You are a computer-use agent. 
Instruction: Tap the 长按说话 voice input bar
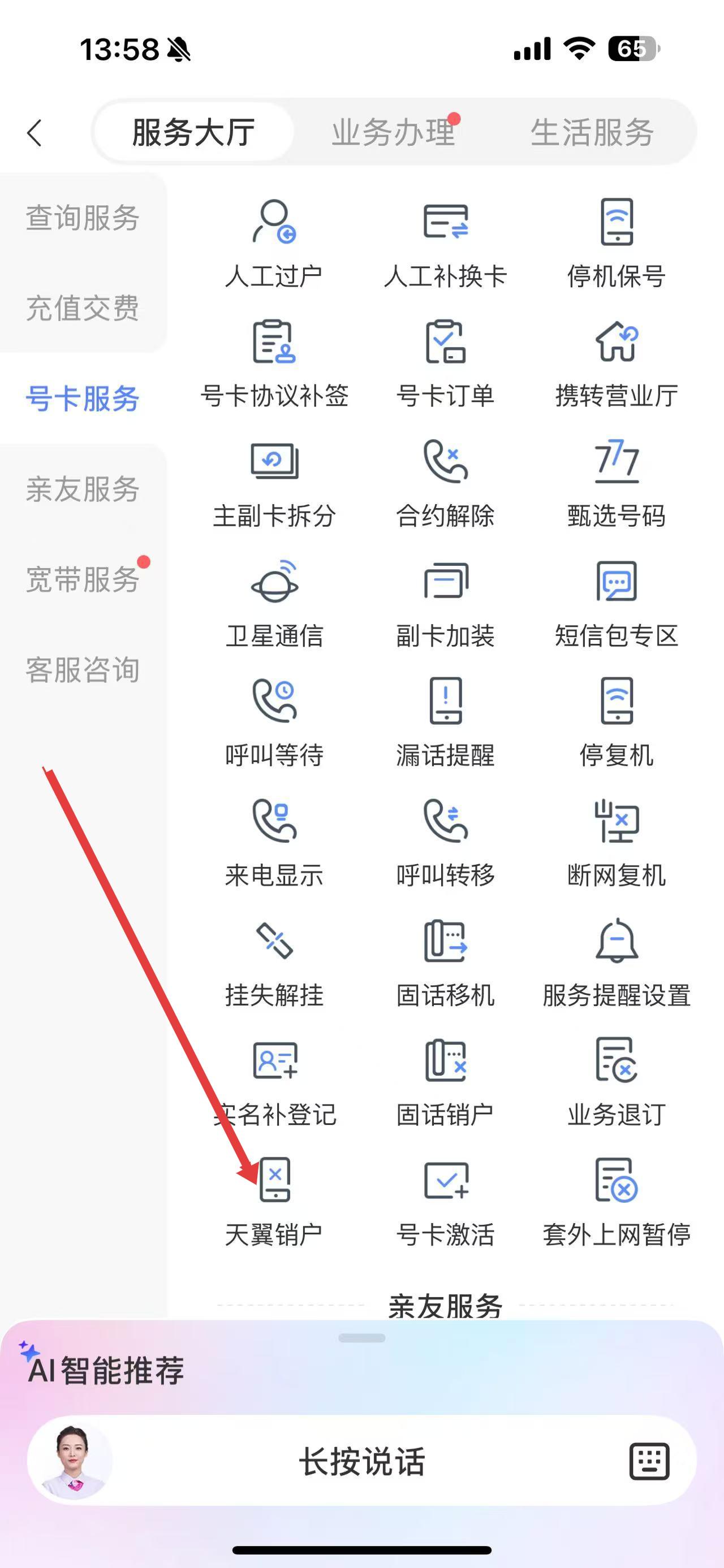[361, 1462]
